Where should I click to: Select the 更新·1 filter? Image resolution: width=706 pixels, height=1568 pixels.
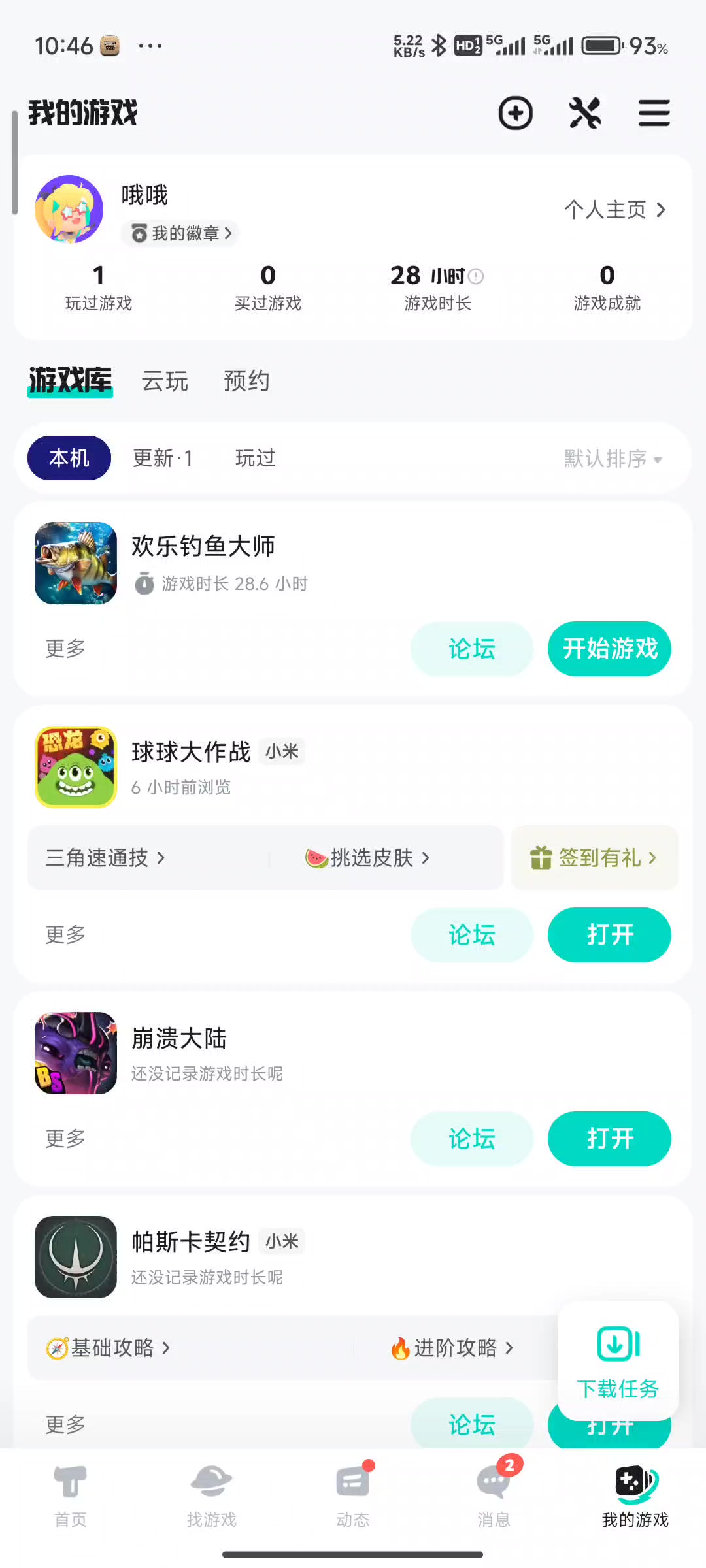(x=163, y=458)
